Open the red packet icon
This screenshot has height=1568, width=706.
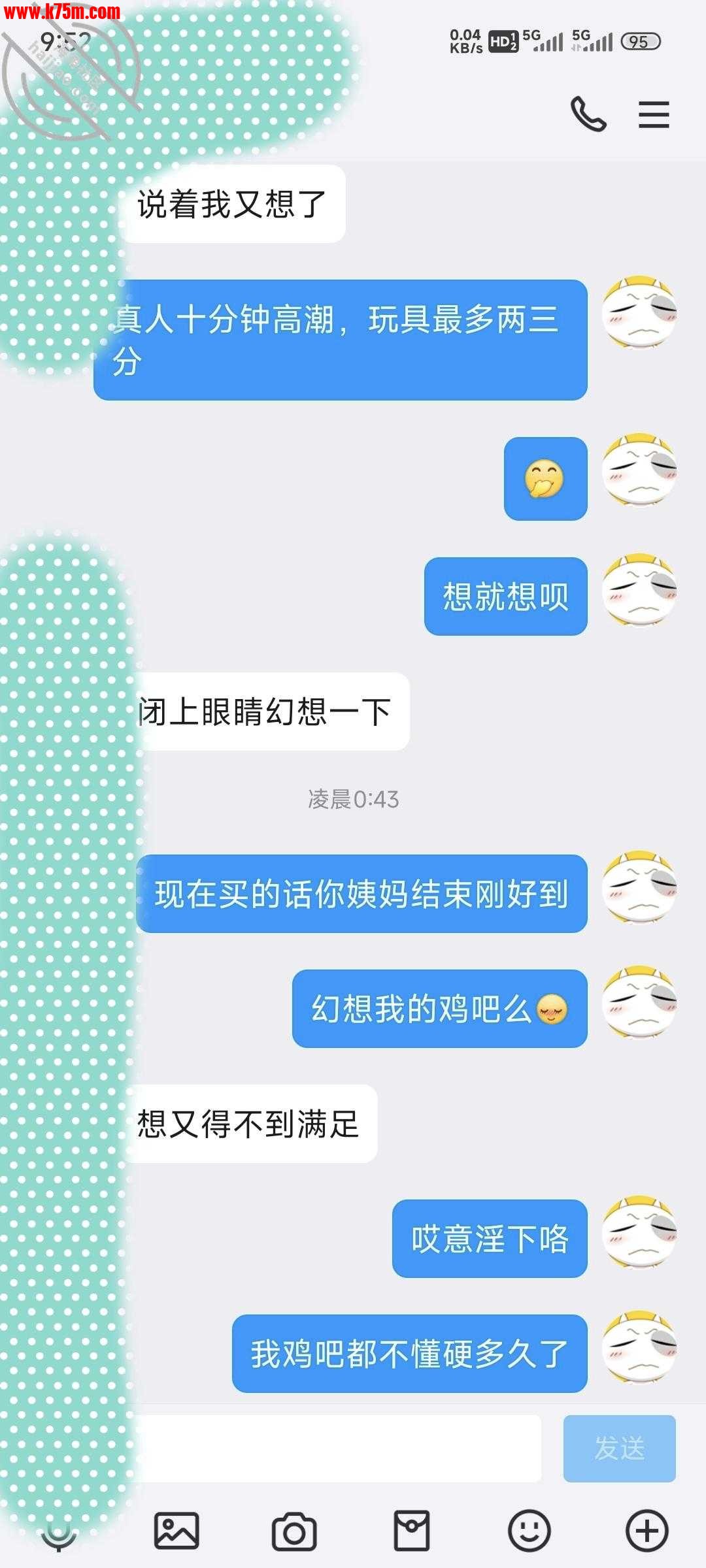click(412, 1531)
